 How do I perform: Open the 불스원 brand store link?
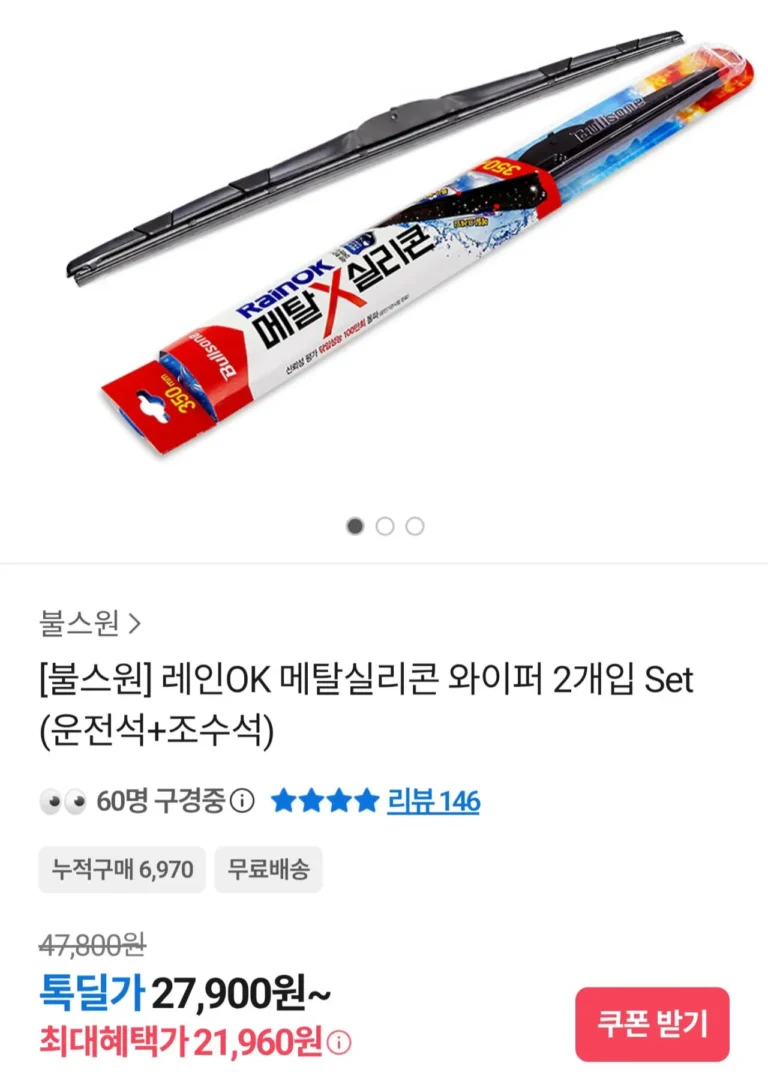point(90,624)
